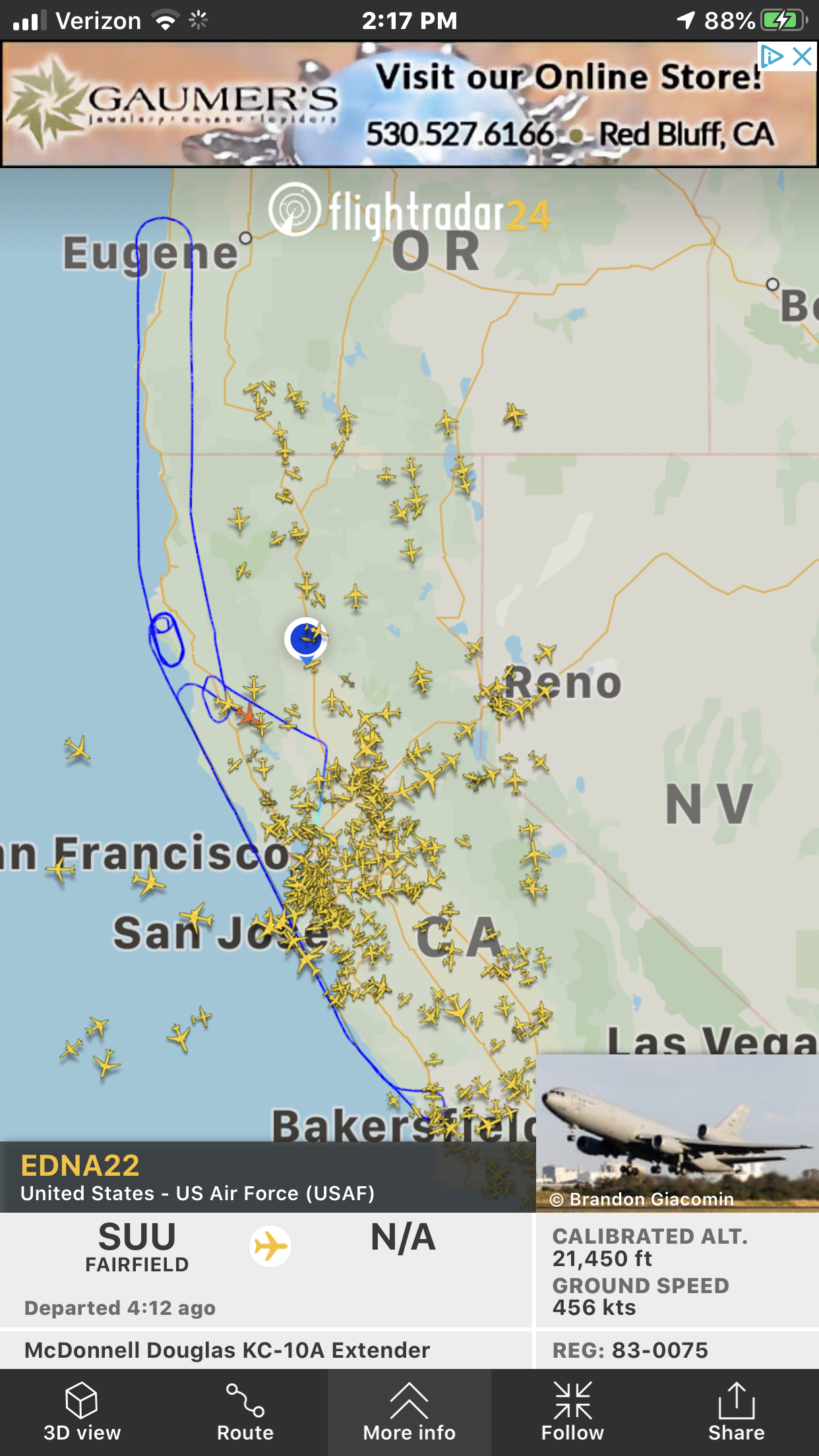View the KC-10A aircraft photo
819x1456 pixels.
click(677, 1132)
